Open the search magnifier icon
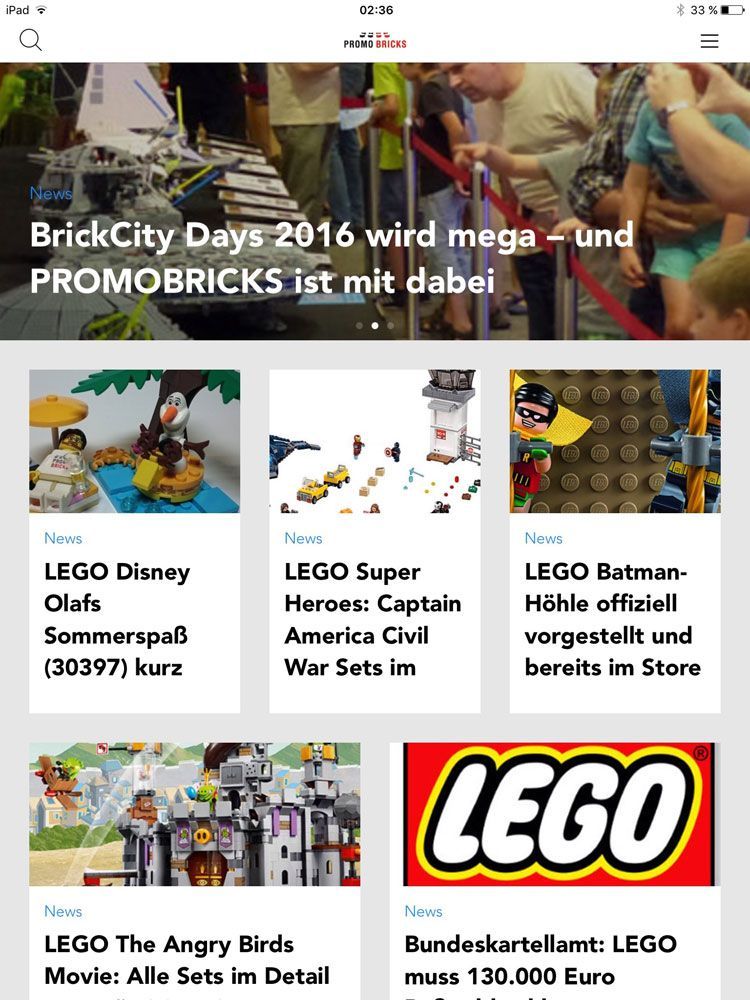Image resolution: width=750 pixels, height=1000 pixels. point(30,40)
